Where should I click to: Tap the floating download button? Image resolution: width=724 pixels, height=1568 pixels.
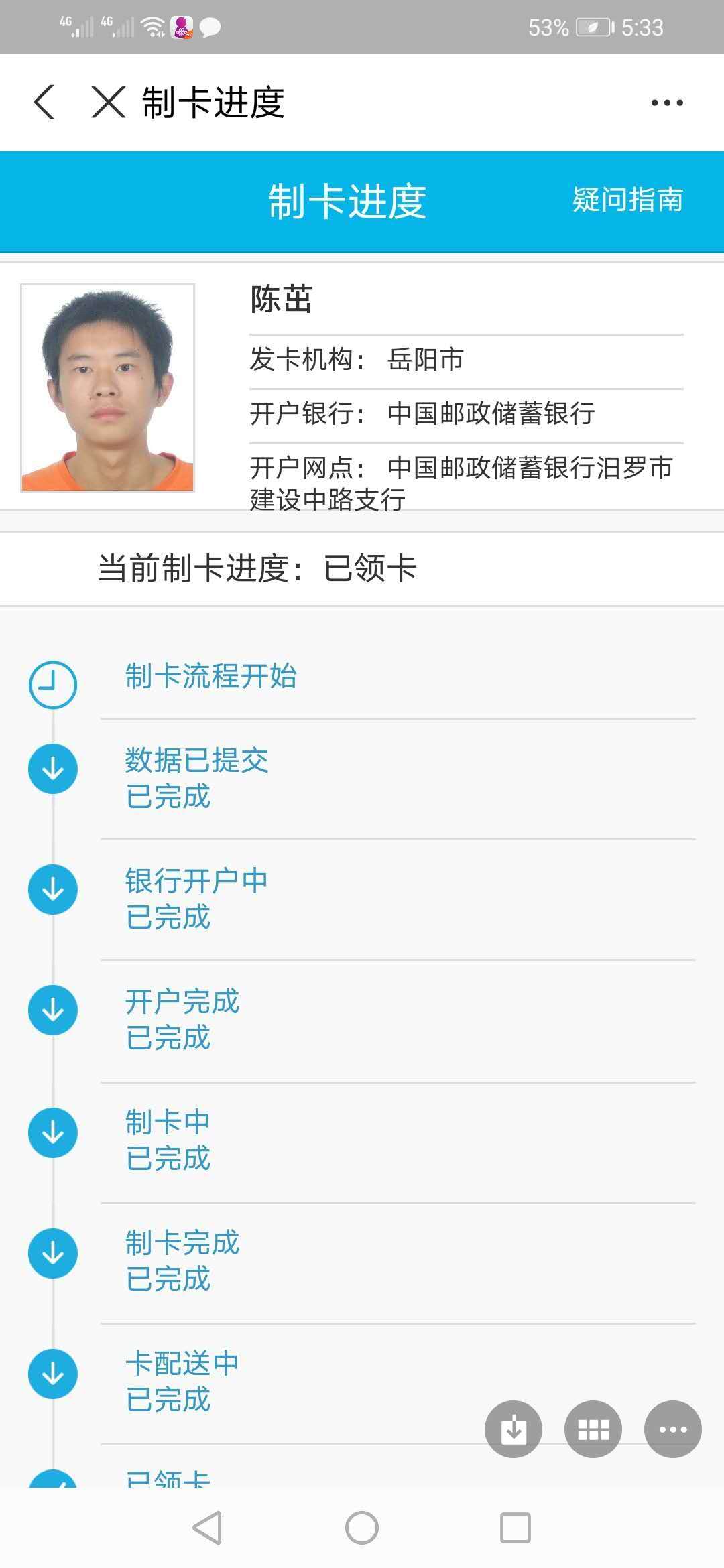514,1429
